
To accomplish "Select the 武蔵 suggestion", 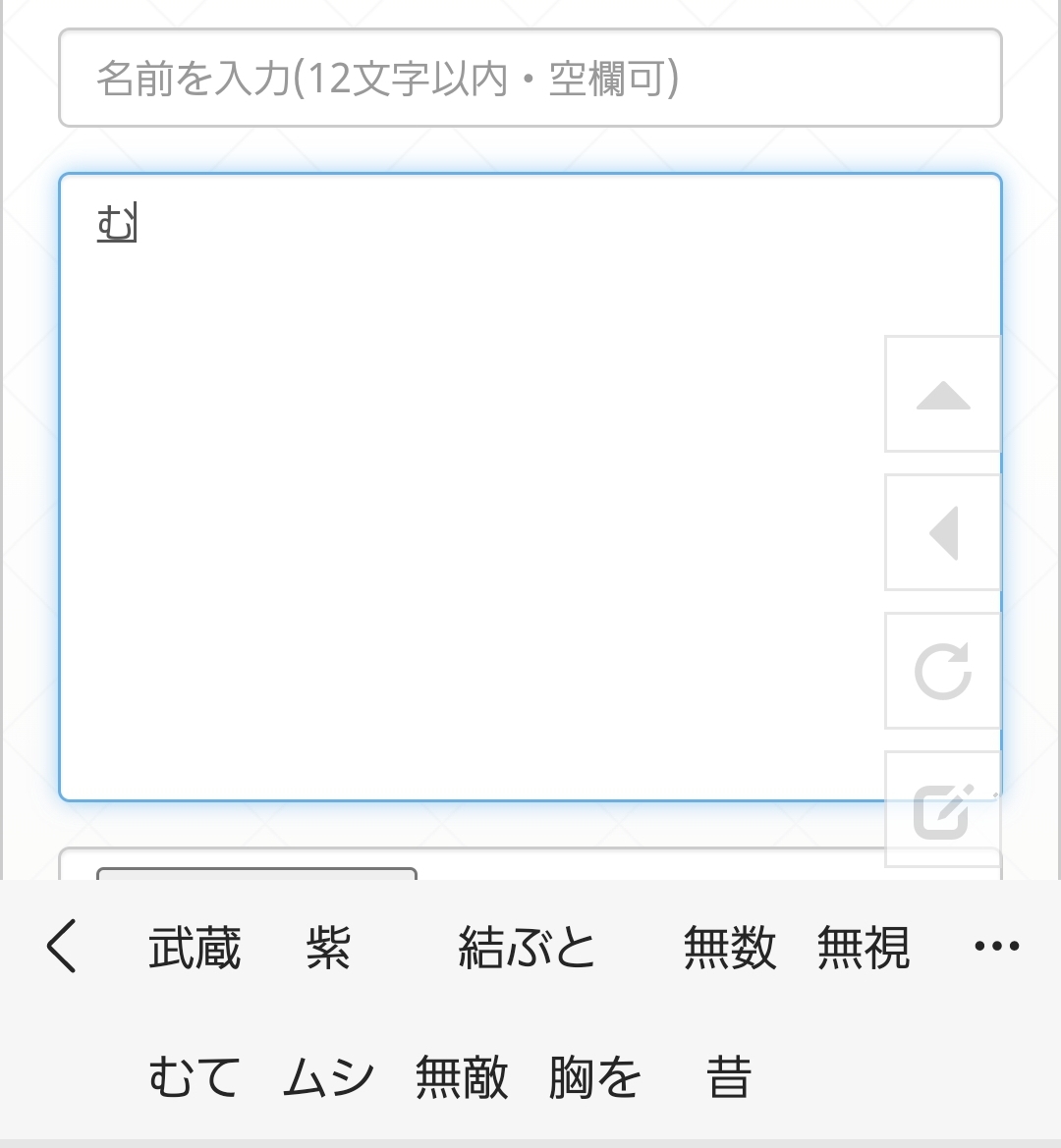I will point(195,948).
